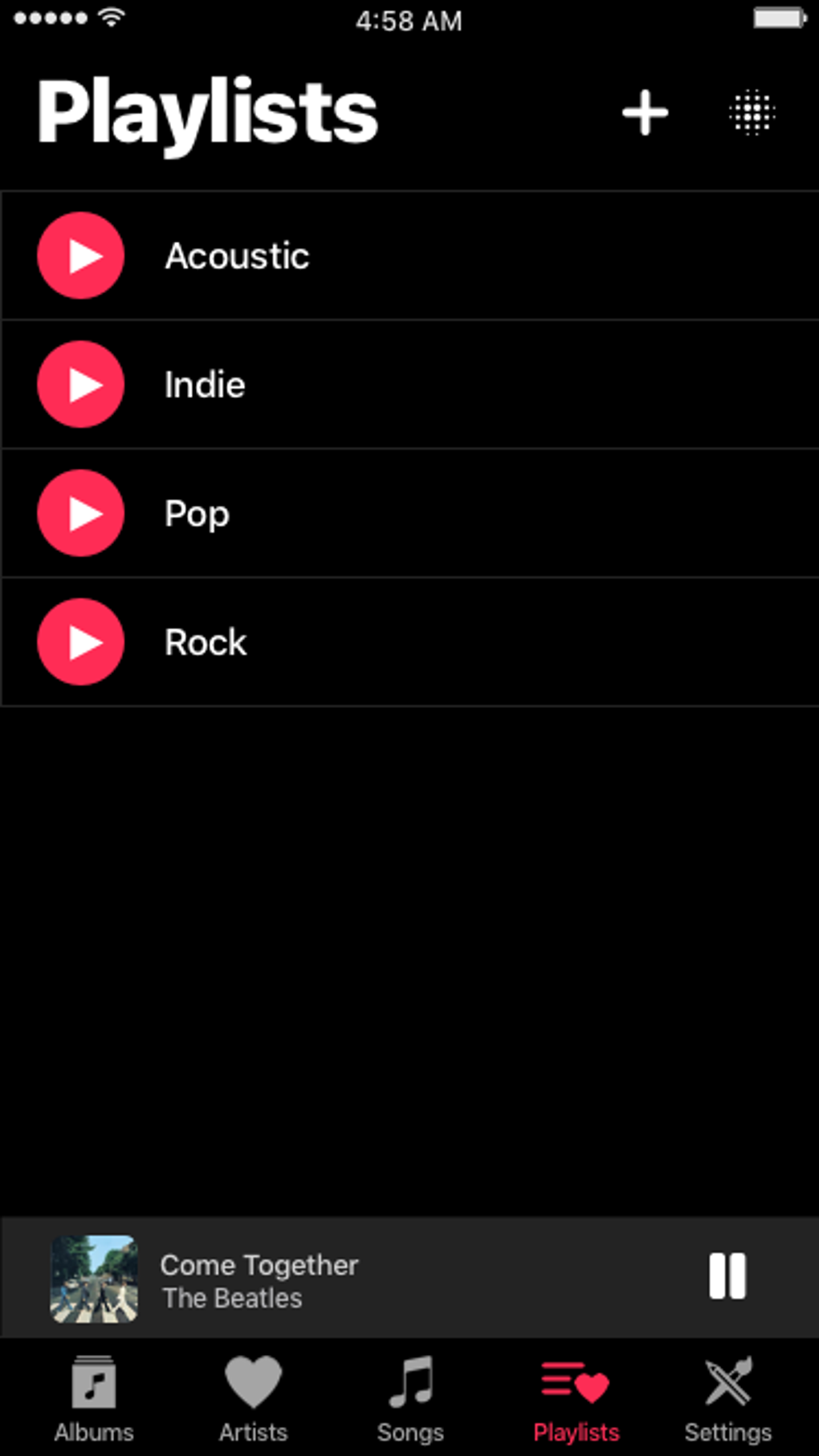The width and height of the screenshot is (819, 1456).
Task: Tap the dotted circle icon beside plus
Action: click(x=752, y=112)
